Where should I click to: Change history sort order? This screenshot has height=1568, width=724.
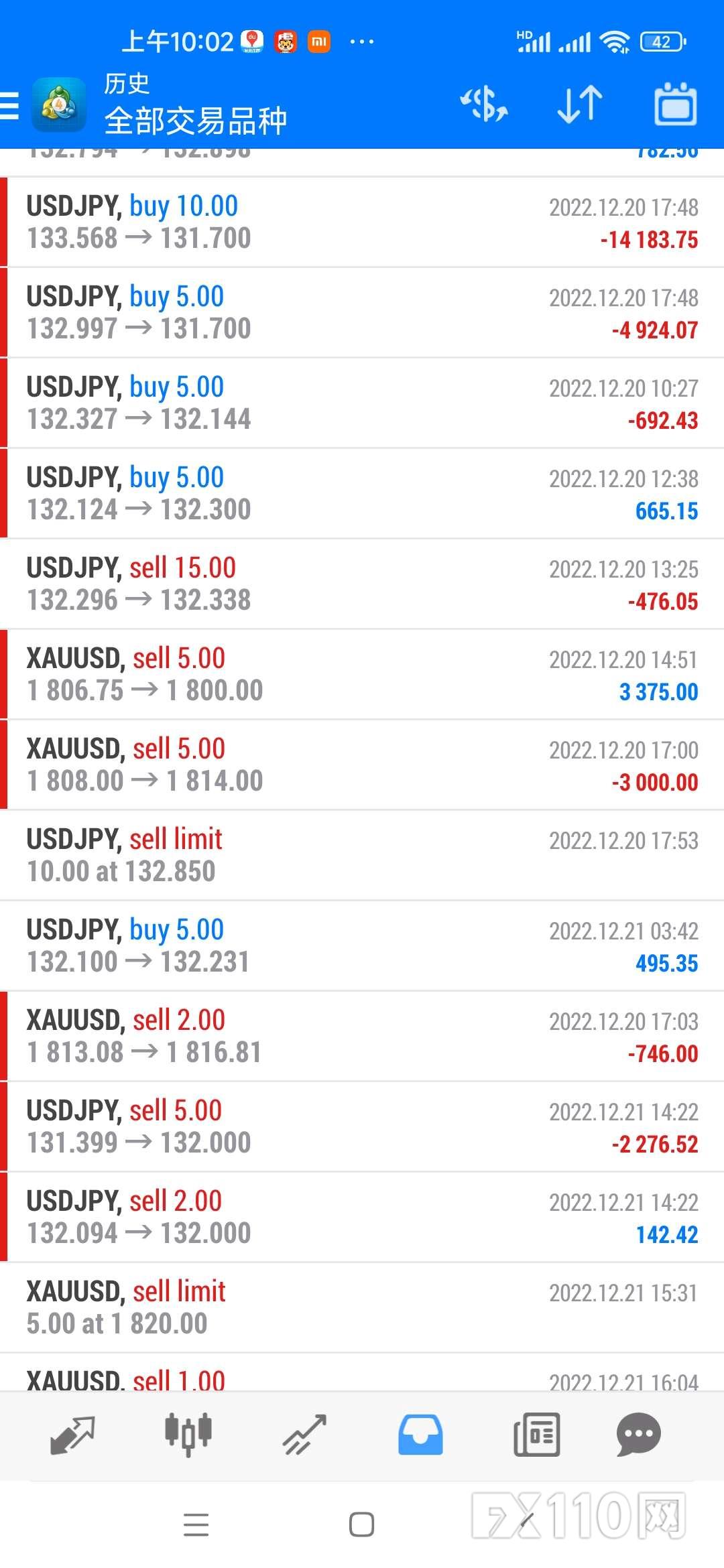click(x=580, y=105)
